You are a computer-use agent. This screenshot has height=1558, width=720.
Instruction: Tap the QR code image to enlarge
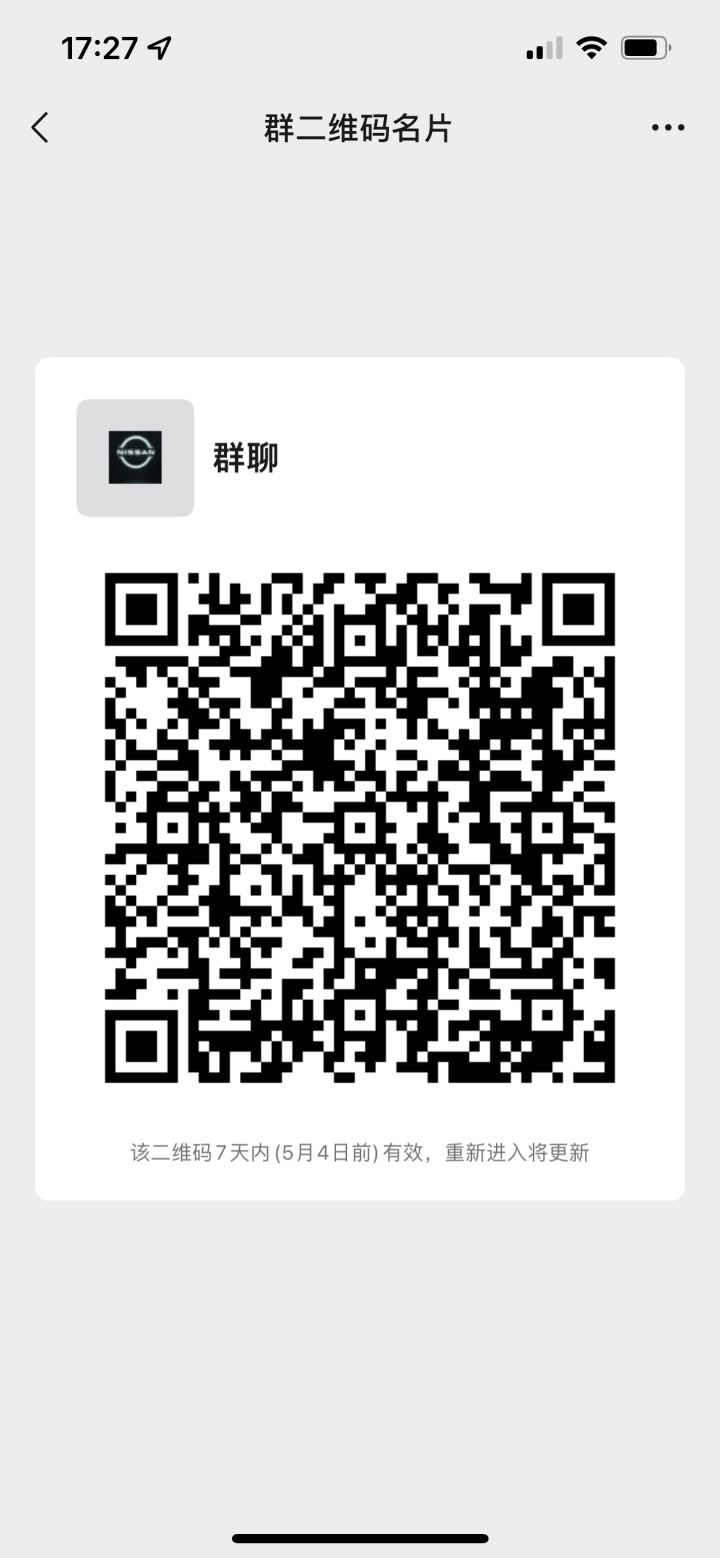tap(360, 825)
